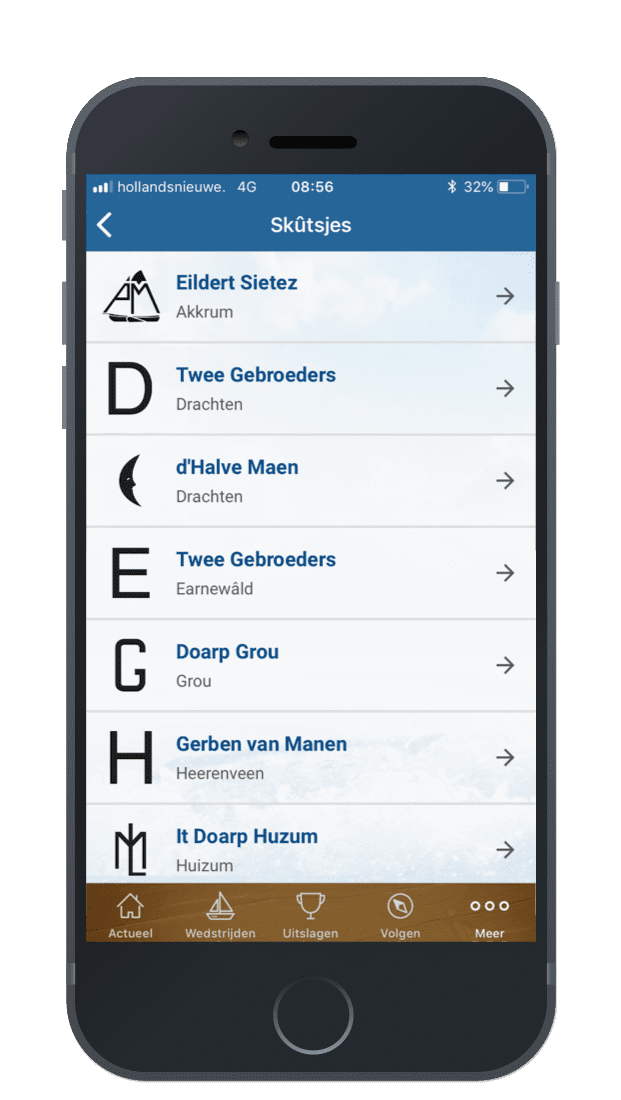Open Twee Gebroeders from Earnewâld

pyautogui.click(x=310, y=573)
